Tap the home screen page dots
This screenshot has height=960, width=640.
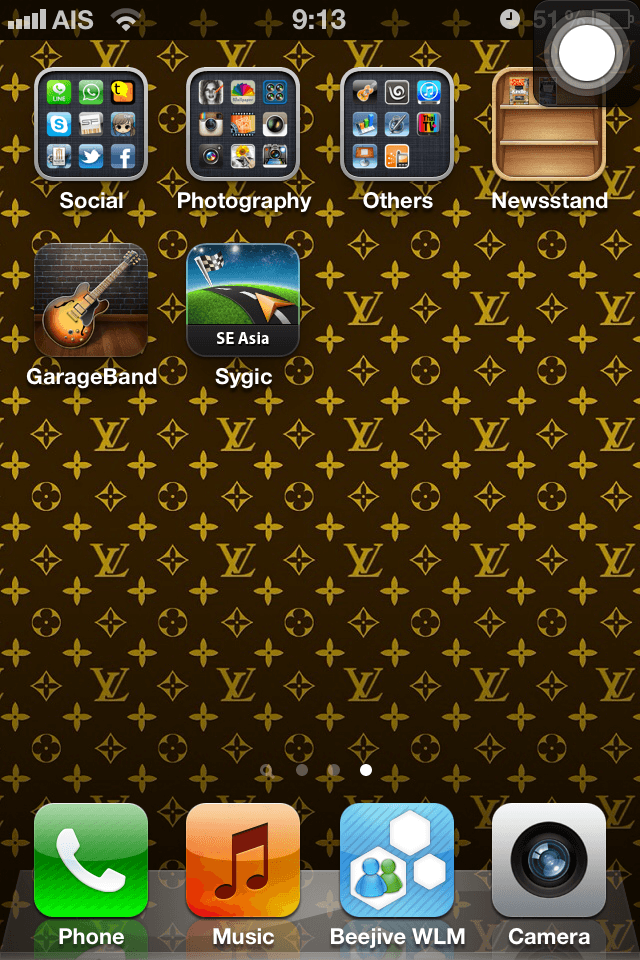click(x=317, y=770)
